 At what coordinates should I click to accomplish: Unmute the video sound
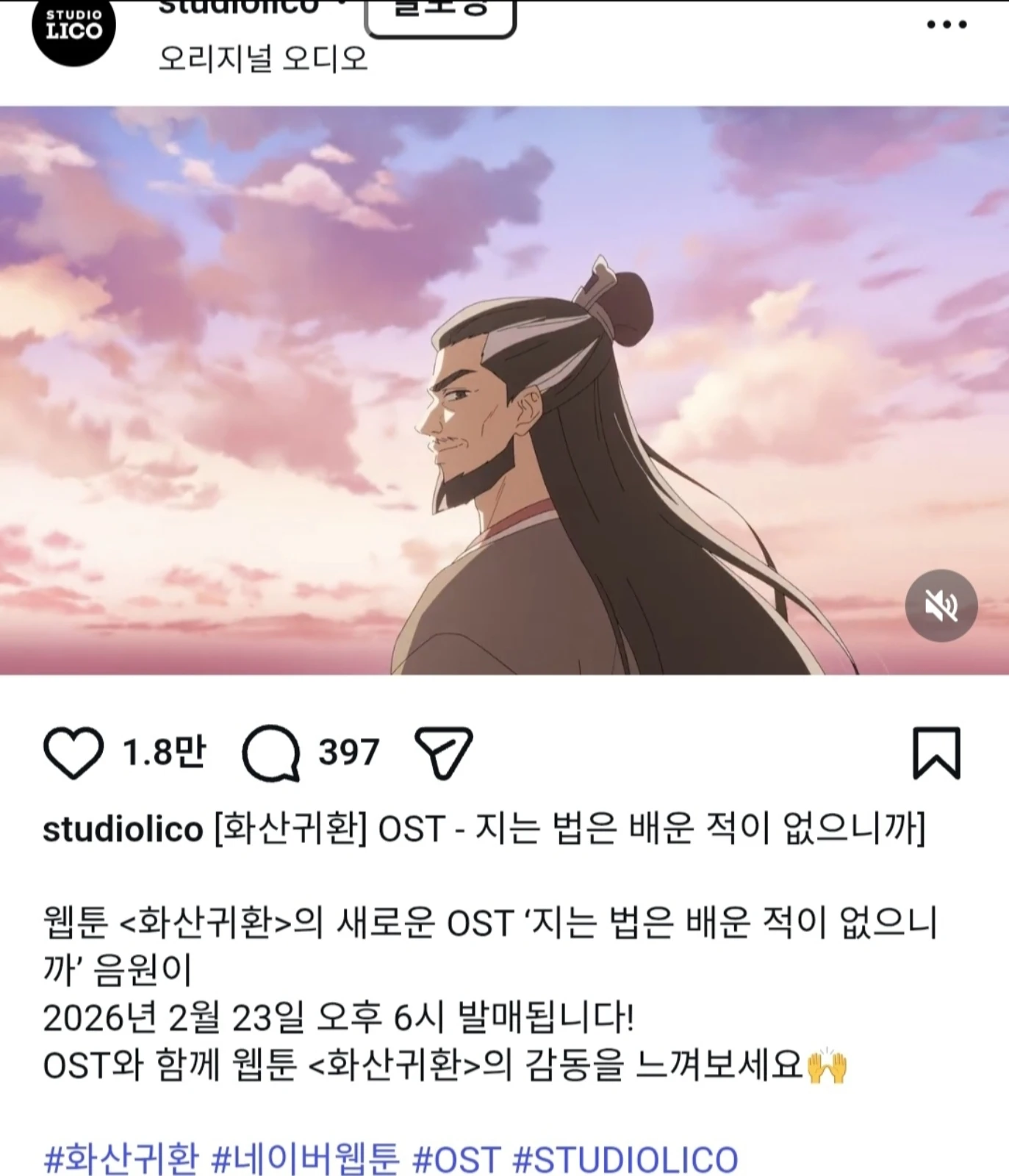(x=941, y=606)
